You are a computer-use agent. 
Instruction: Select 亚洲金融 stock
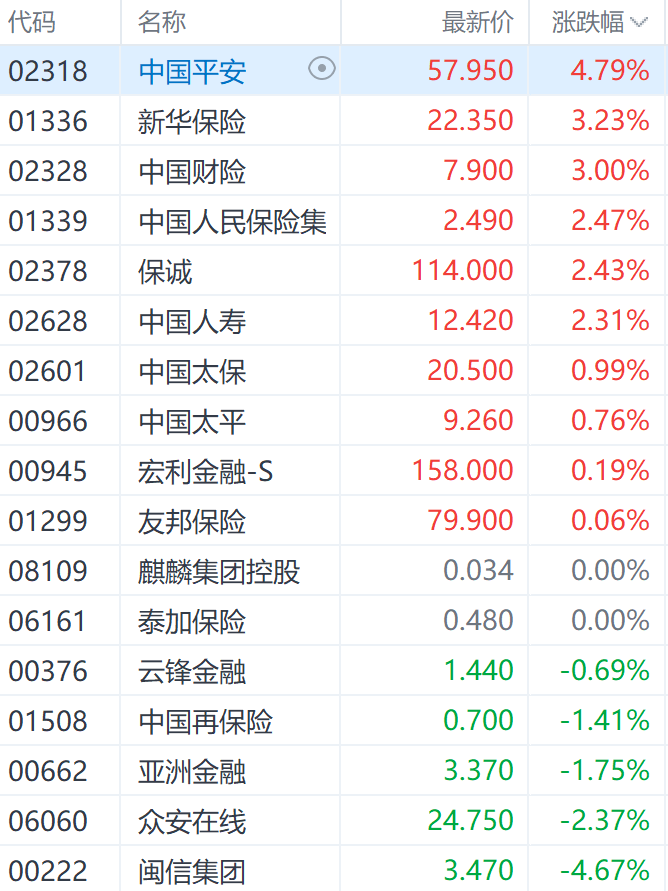192,771
